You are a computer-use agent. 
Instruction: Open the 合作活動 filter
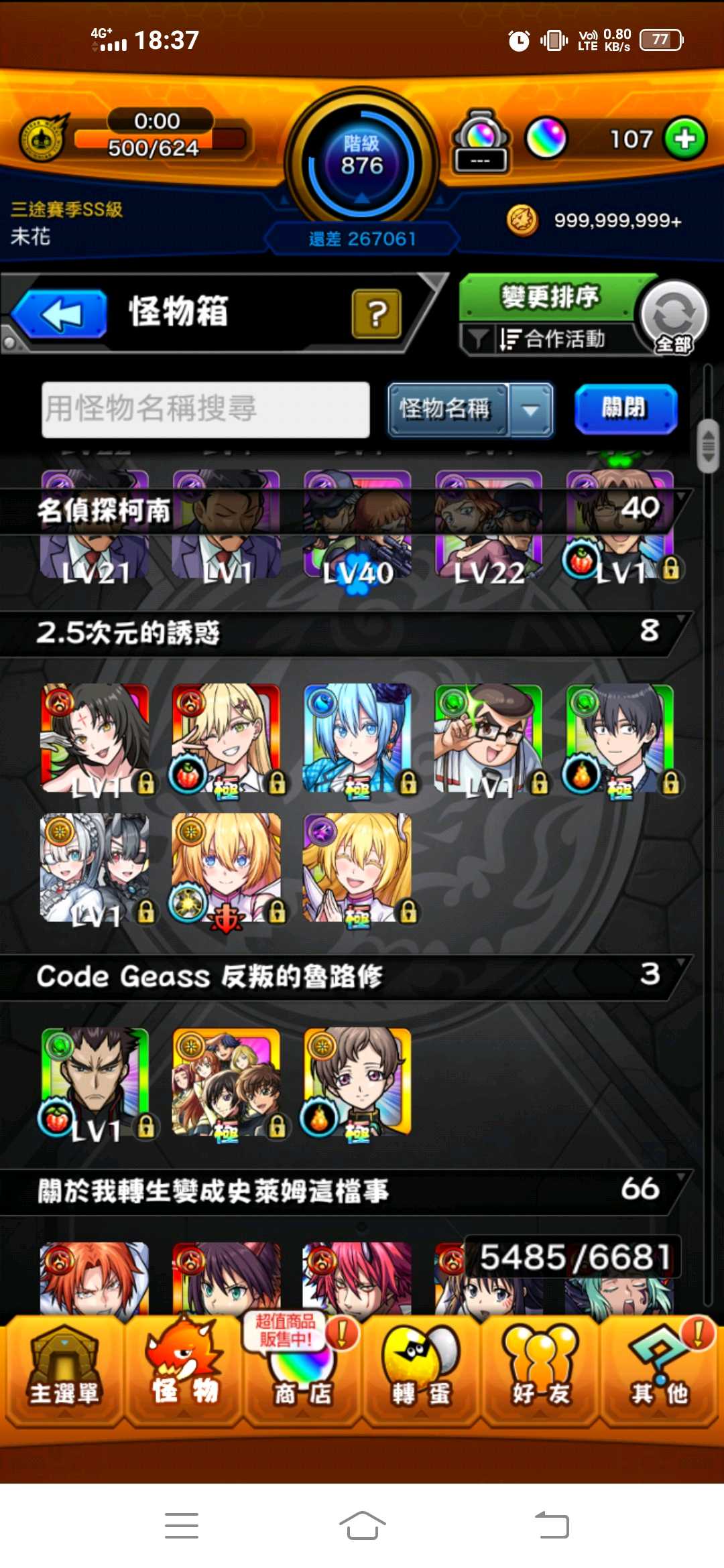[x=546, y=339]
